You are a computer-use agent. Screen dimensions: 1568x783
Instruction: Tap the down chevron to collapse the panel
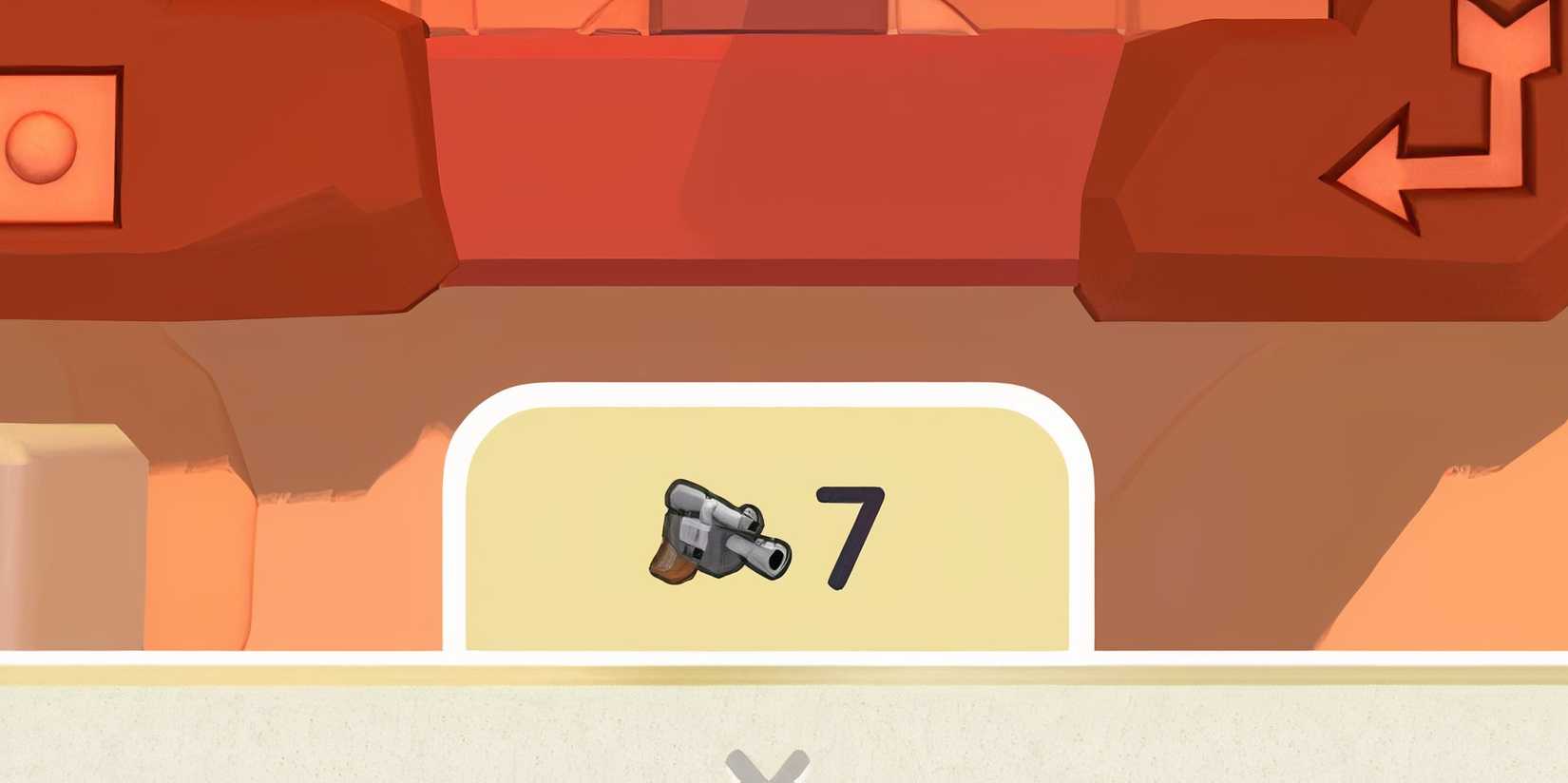click(x=768, y=765)
